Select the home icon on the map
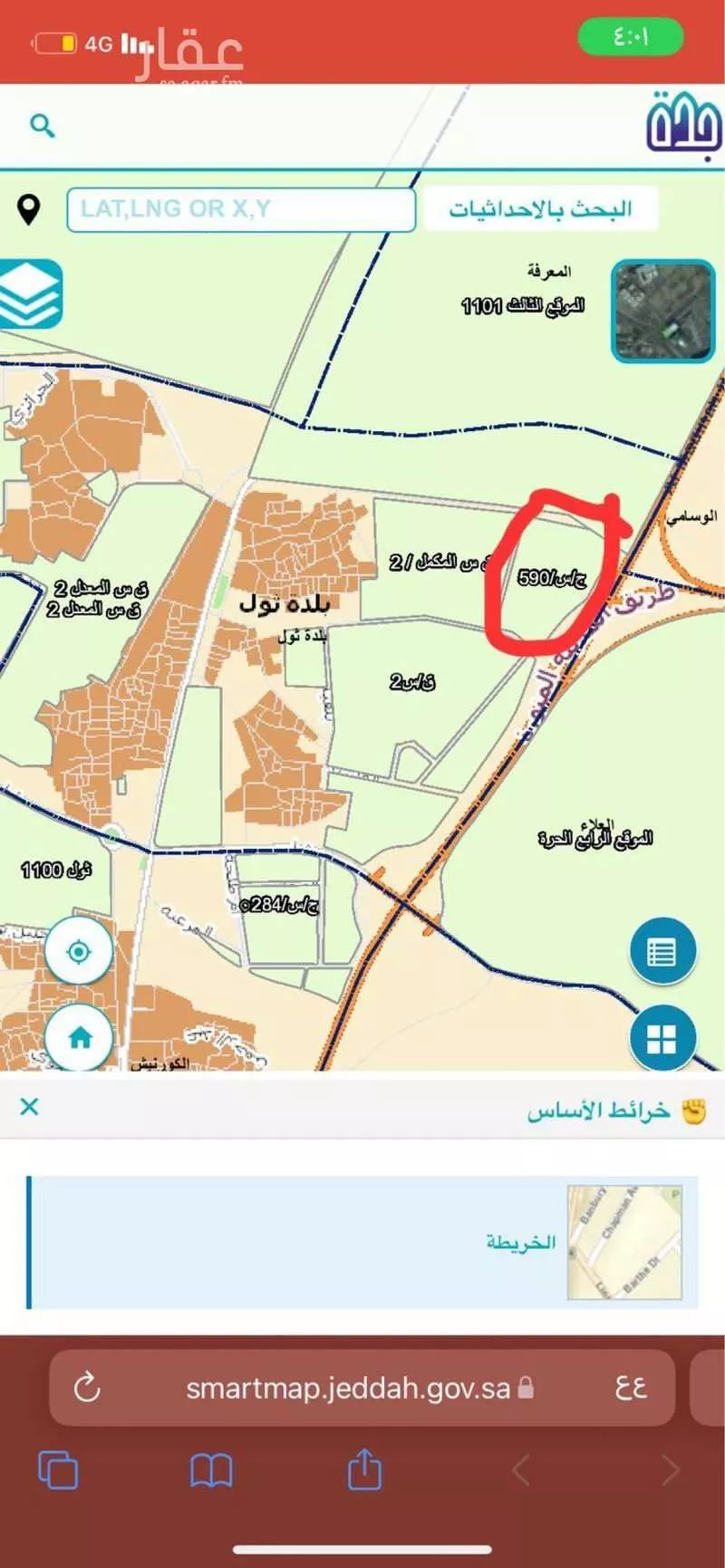This screenshot has width=725, height=1568. pyautogui.click(x=79, y=1037)
